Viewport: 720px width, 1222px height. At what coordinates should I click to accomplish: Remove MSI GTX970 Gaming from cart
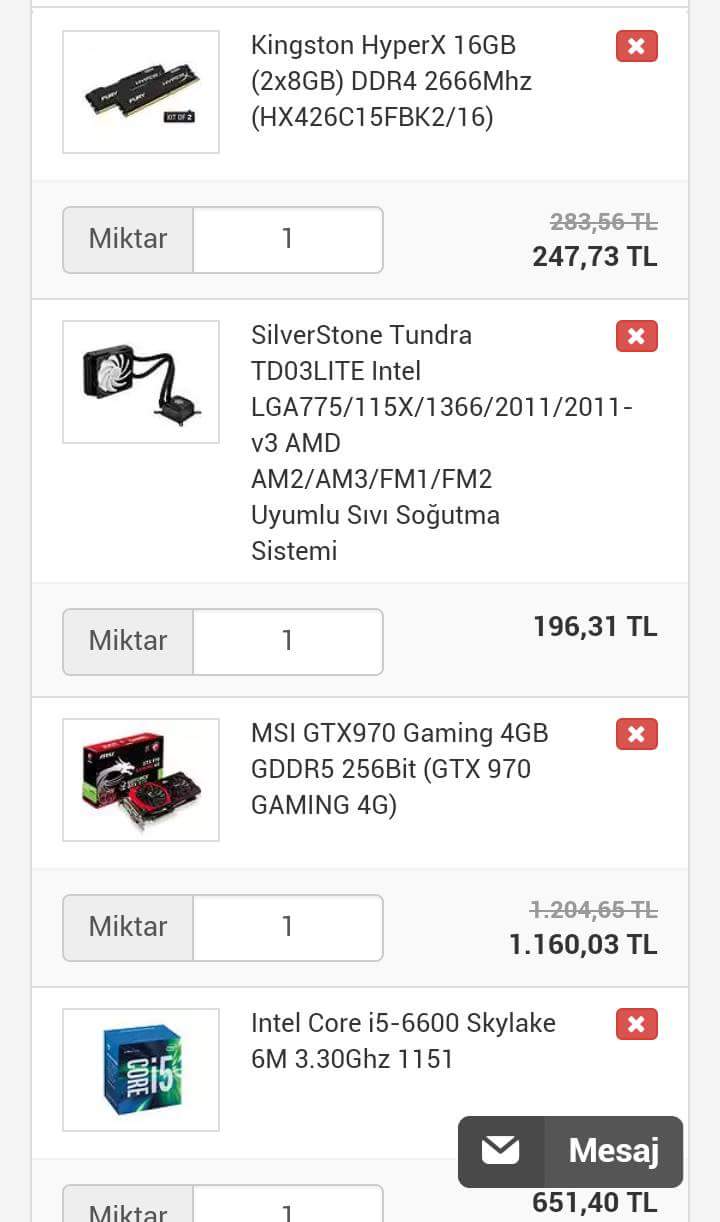(636, 734)
